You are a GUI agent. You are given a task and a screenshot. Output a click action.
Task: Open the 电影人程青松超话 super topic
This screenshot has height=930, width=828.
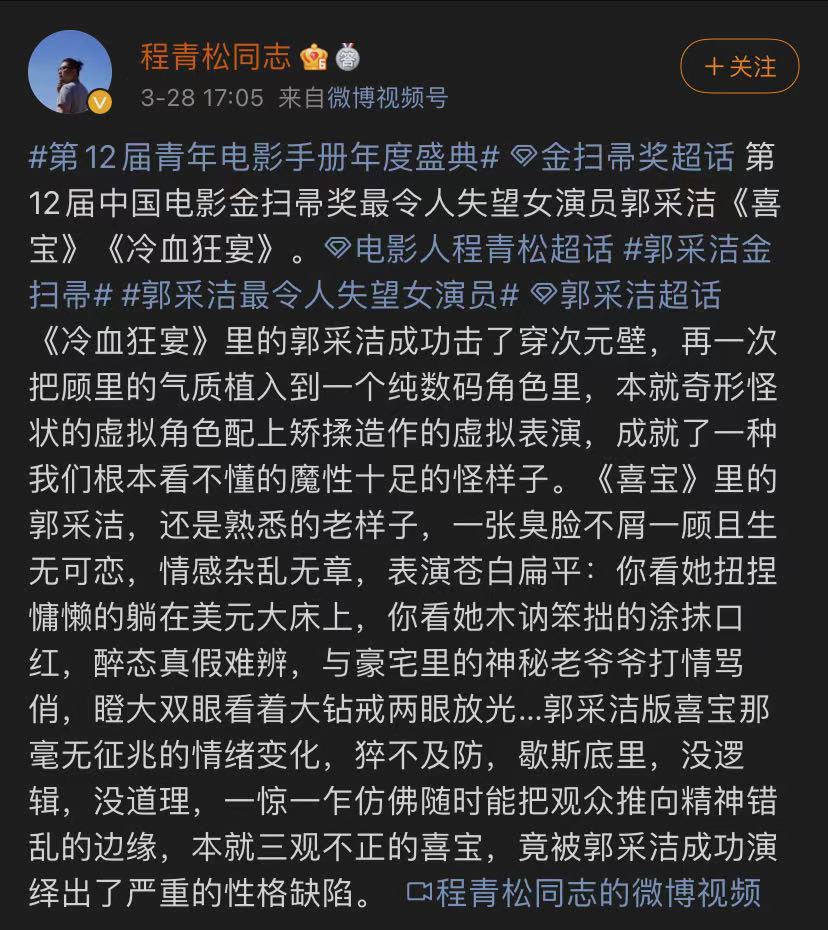coord(469,249)
